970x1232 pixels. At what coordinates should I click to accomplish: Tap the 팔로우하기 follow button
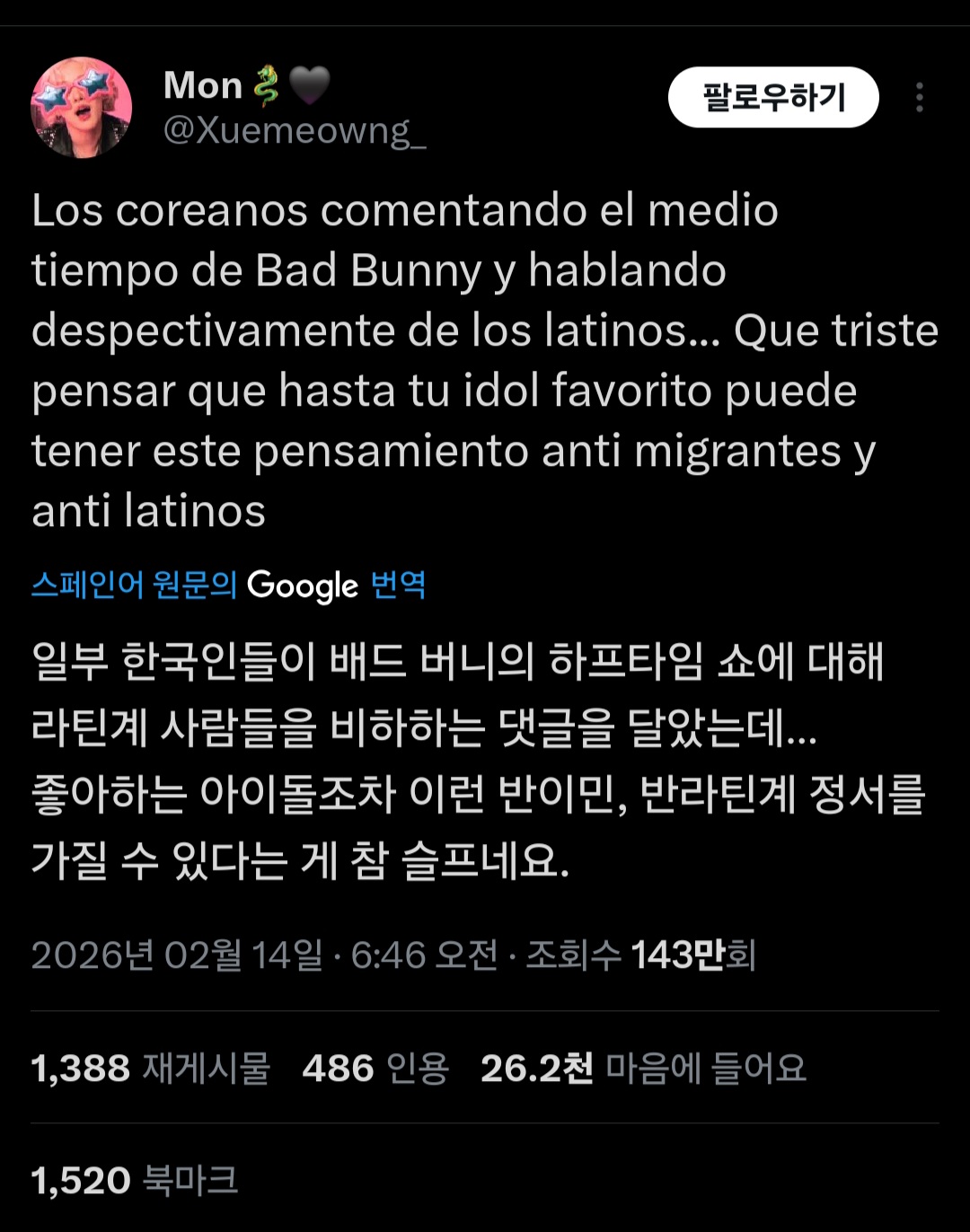coord(773,97)
